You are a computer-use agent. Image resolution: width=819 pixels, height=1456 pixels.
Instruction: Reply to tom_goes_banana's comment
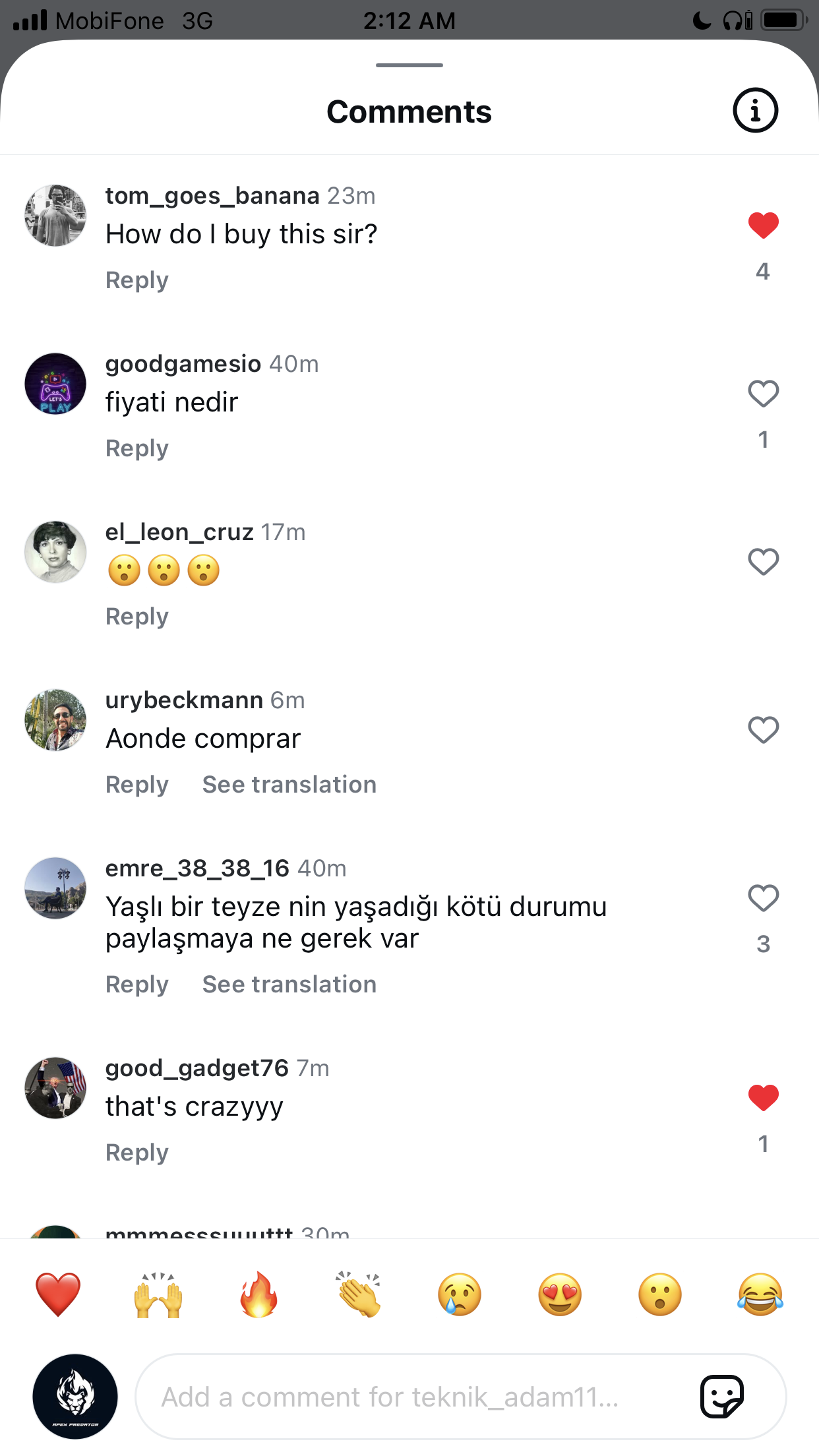137,280
